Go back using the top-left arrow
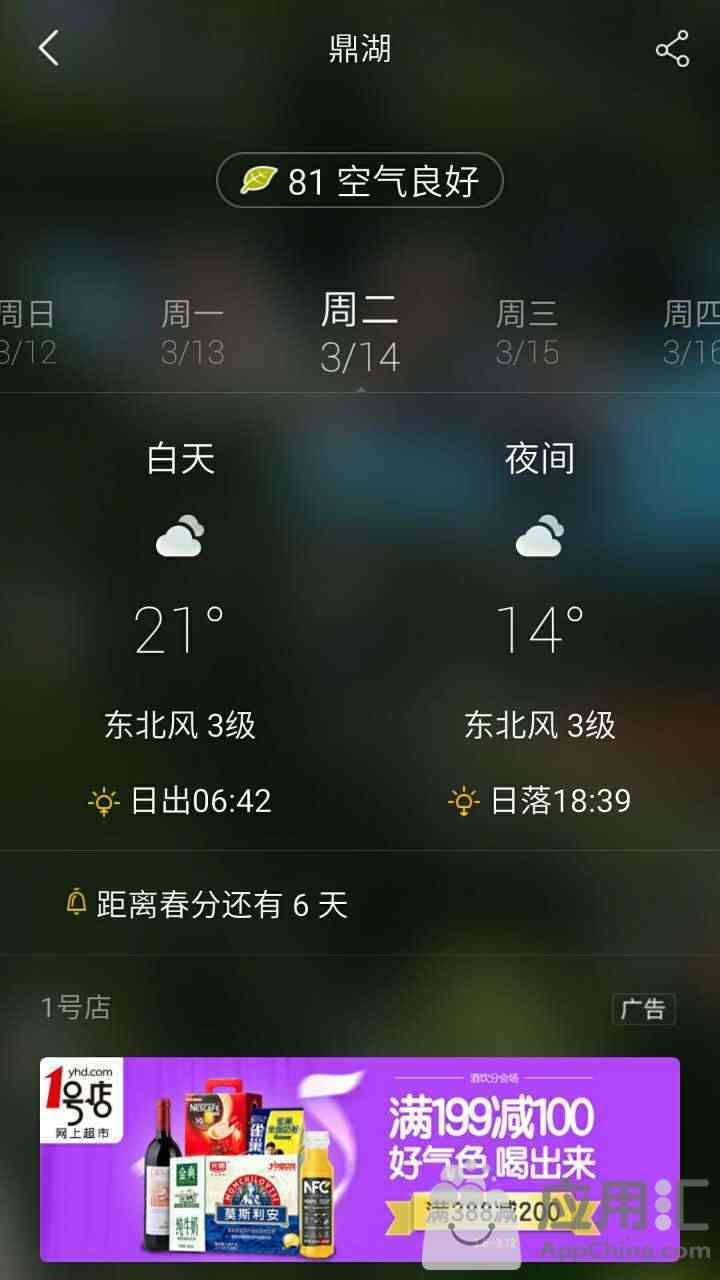 (49, 48)
